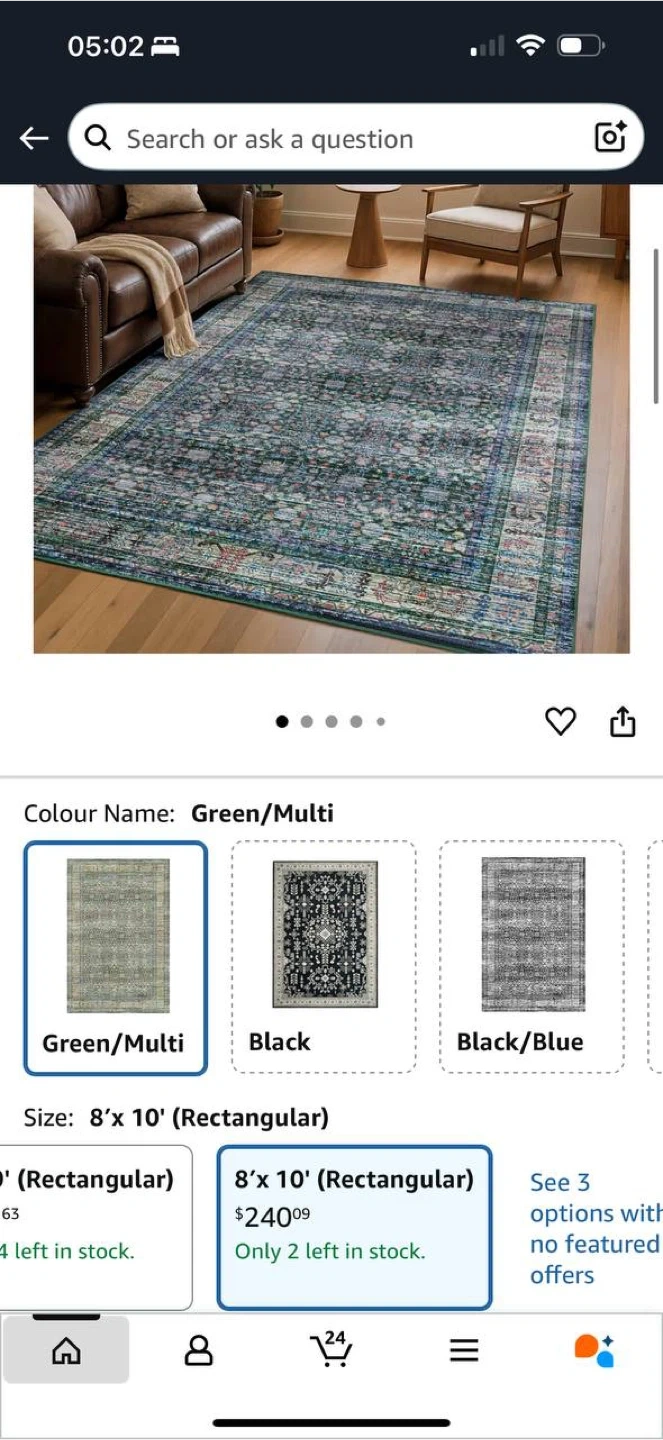Go back using the back arrow
The image size is (663, 1440).
34,138
